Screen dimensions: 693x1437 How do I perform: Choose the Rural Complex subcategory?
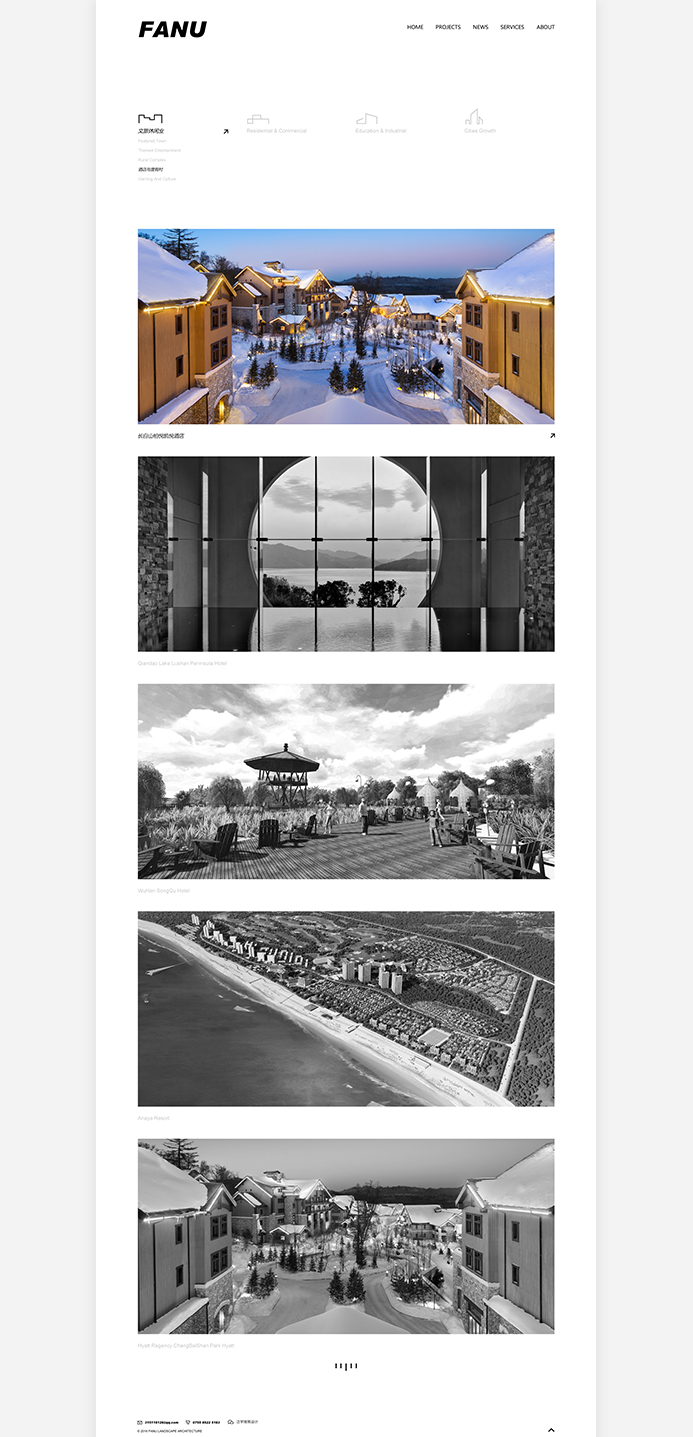point(152,160)
